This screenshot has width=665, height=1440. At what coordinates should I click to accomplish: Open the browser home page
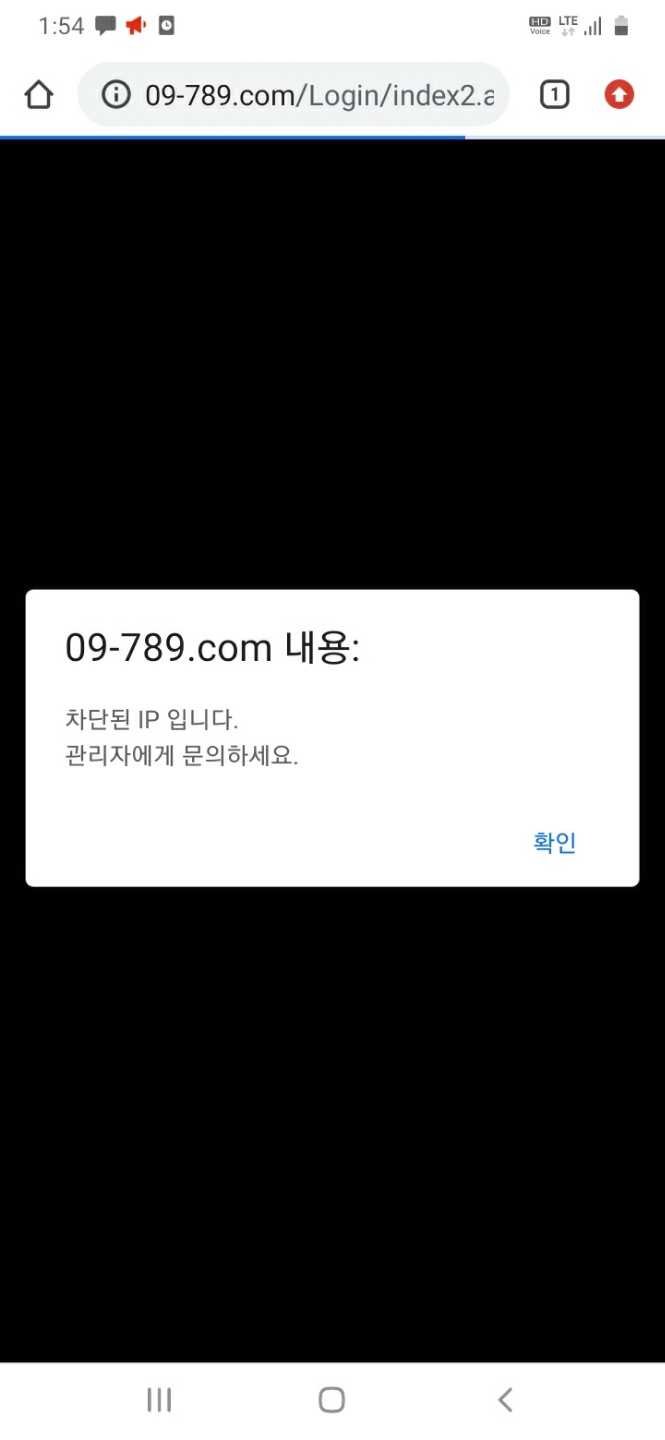tap(38, 95)
